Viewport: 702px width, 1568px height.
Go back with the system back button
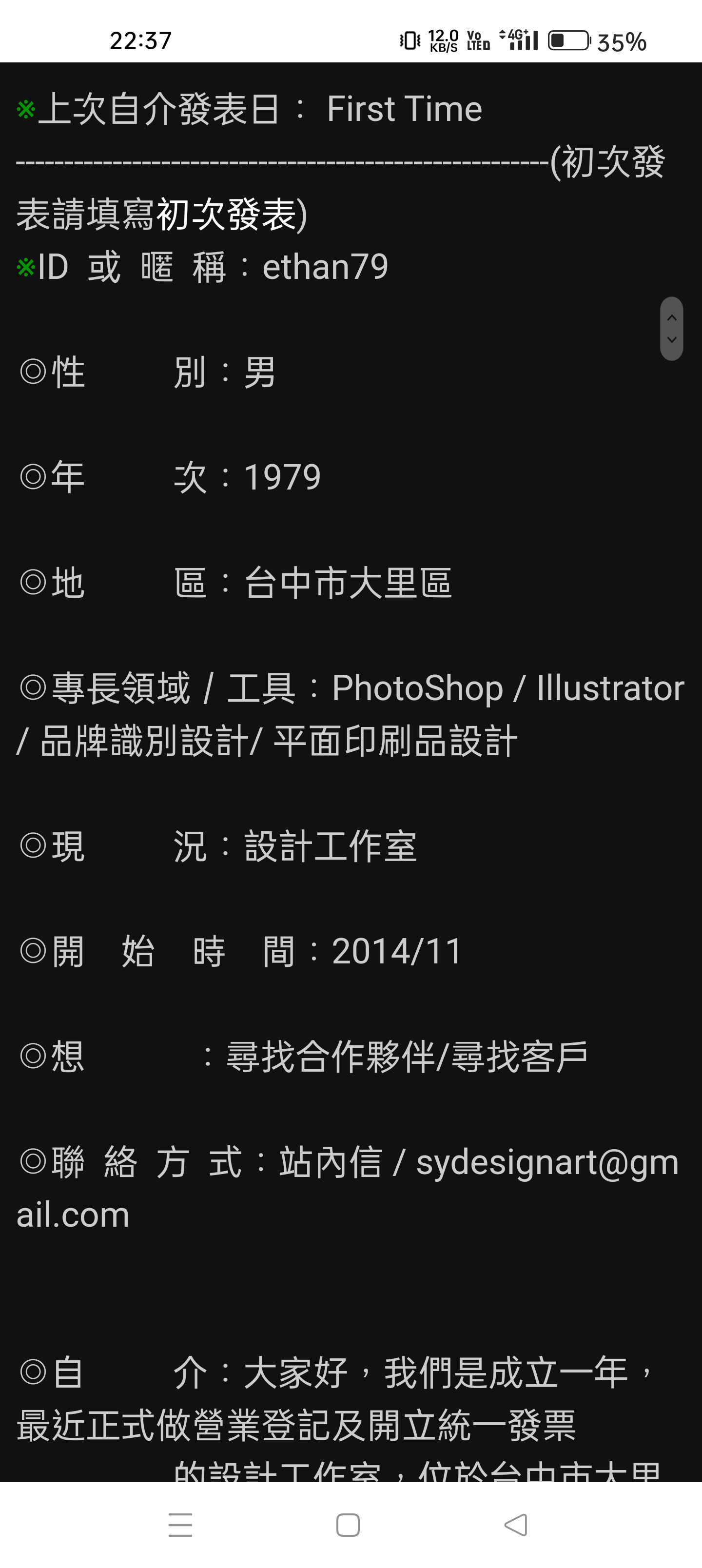click(x=516, y=1525)
